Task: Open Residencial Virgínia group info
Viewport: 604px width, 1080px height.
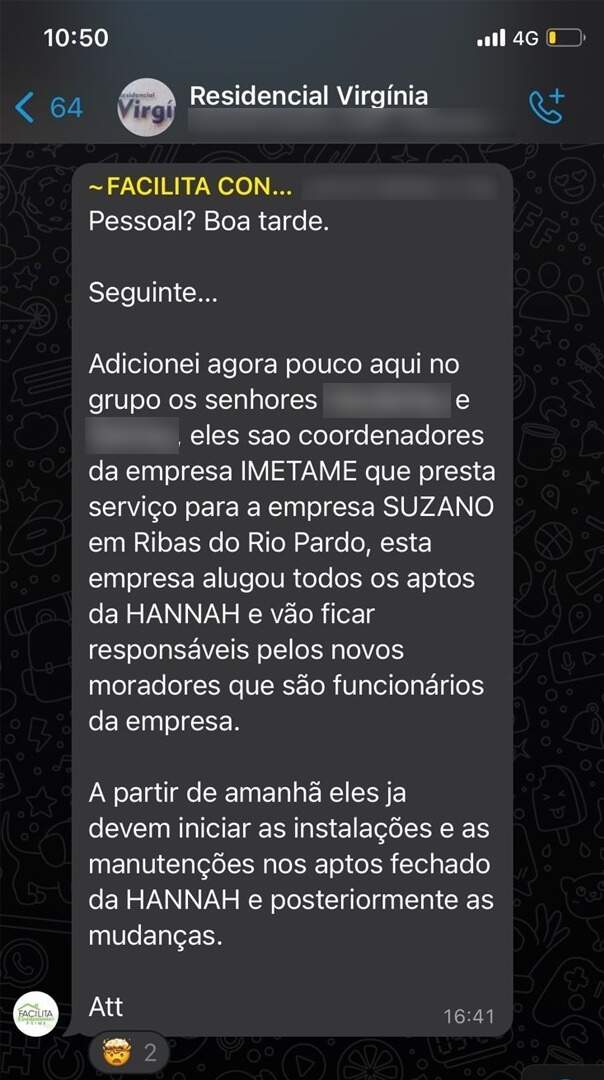Action: [309, 96]
